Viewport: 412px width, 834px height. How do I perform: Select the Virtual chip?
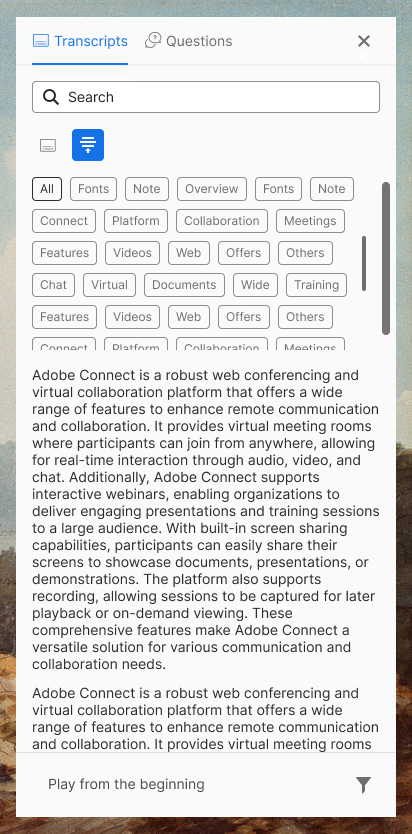pos(110,285)
